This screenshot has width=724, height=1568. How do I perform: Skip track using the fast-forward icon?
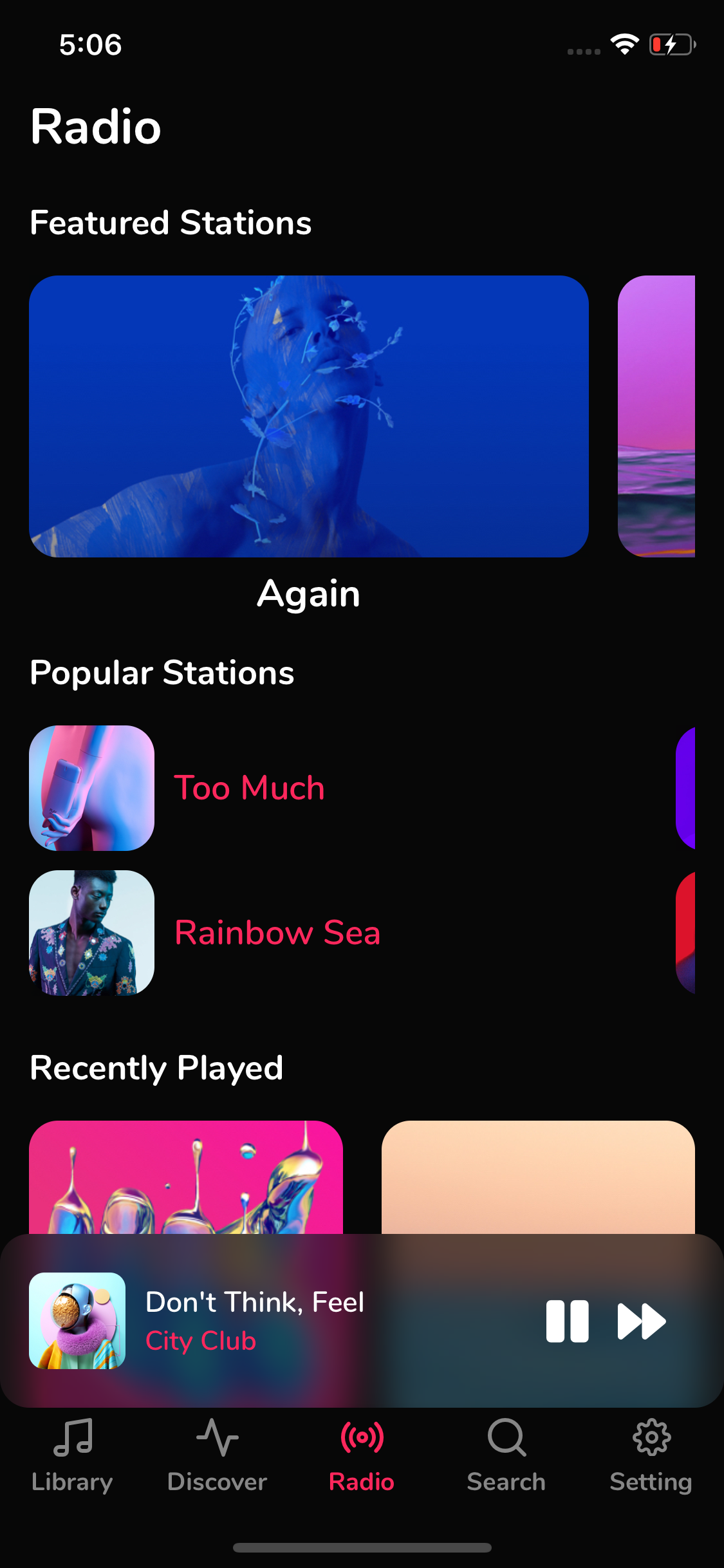641,1320
